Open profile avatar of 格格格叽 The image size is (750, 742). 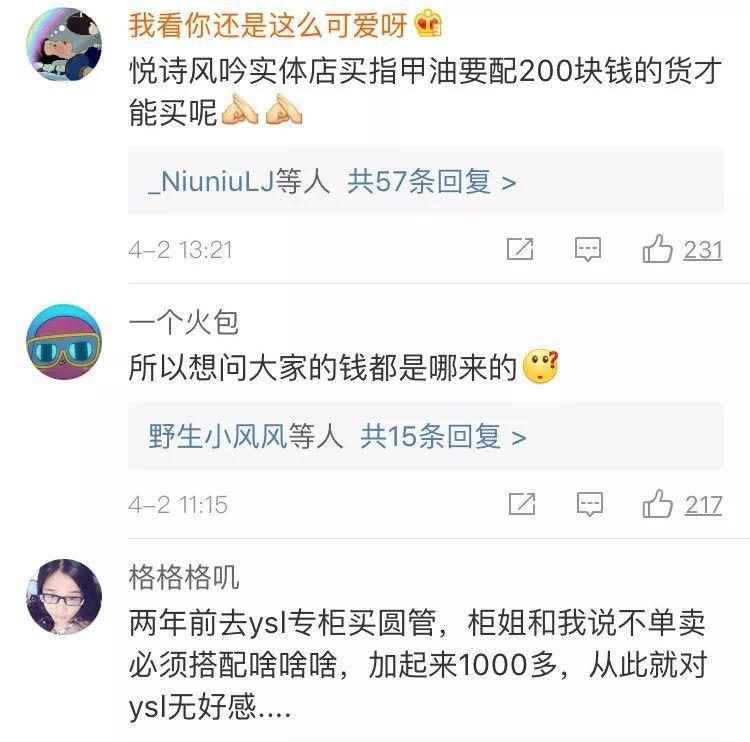point(63,597)
